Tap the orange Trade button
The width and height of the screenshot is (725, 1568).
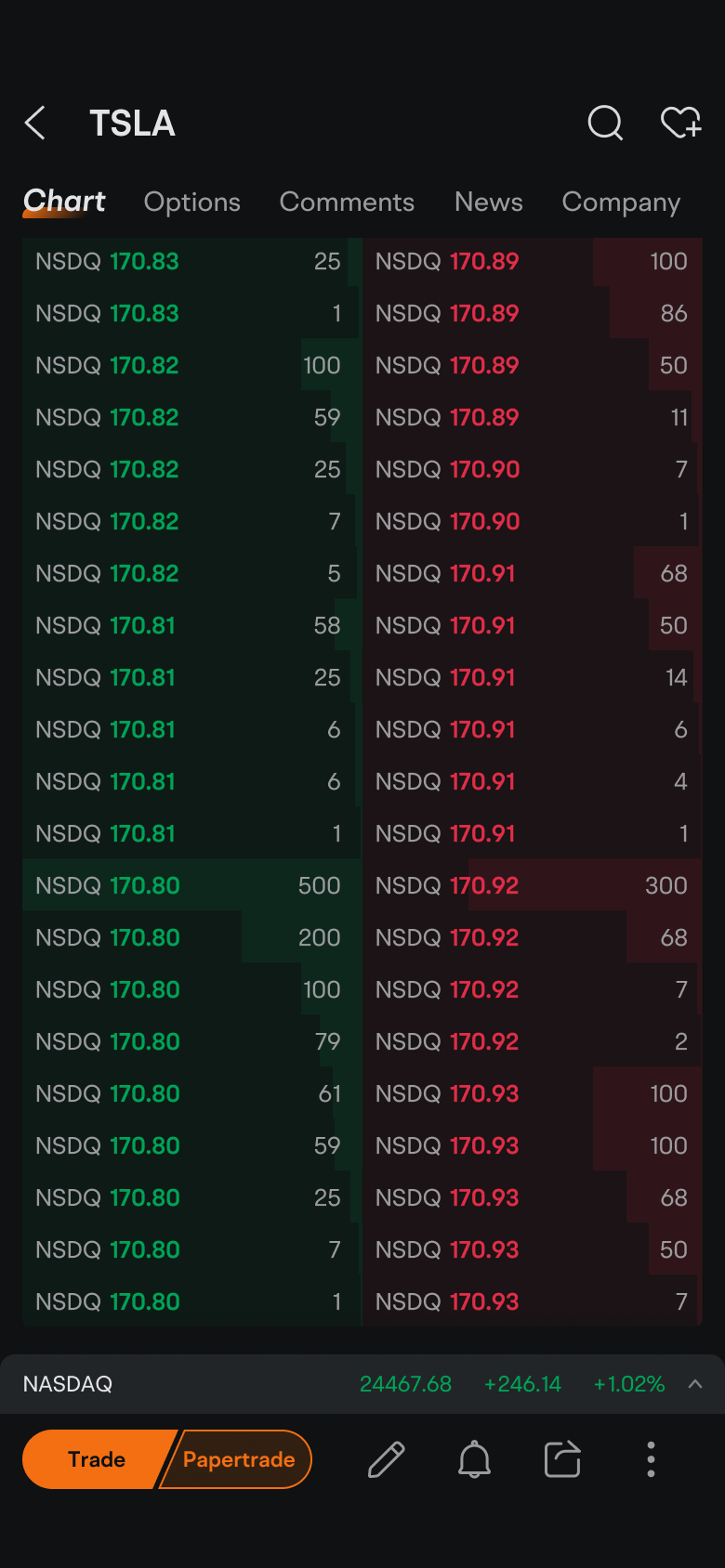tap(97, 1459)
